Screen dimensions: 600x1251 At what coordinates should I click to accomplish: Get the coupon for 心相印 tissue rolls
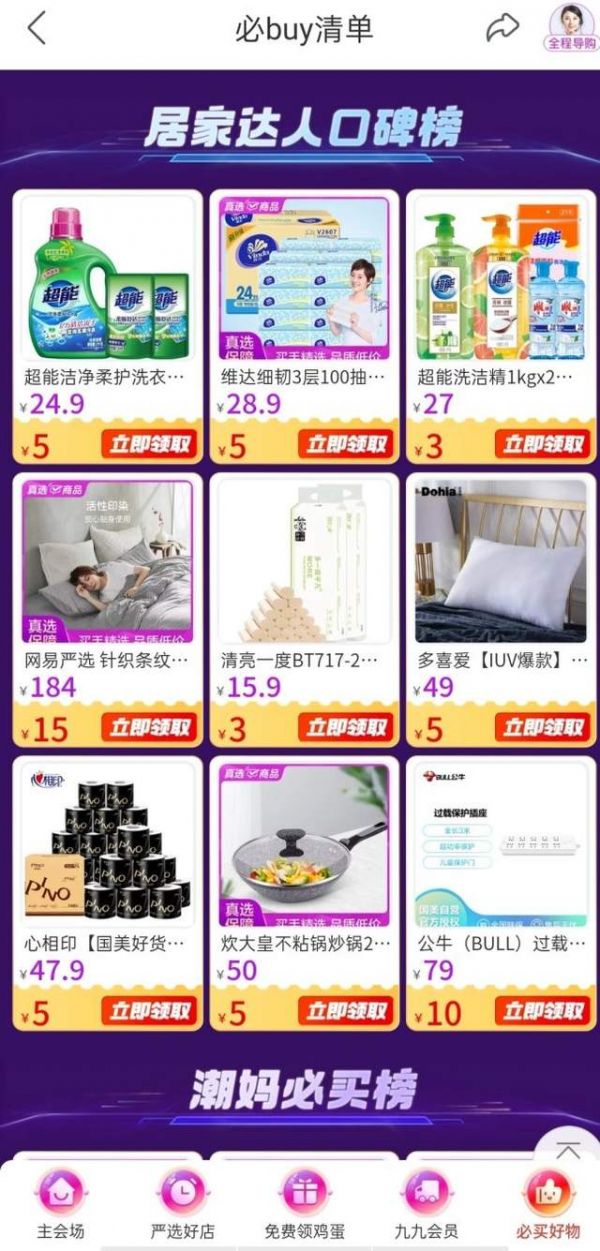coord(148,1011)
